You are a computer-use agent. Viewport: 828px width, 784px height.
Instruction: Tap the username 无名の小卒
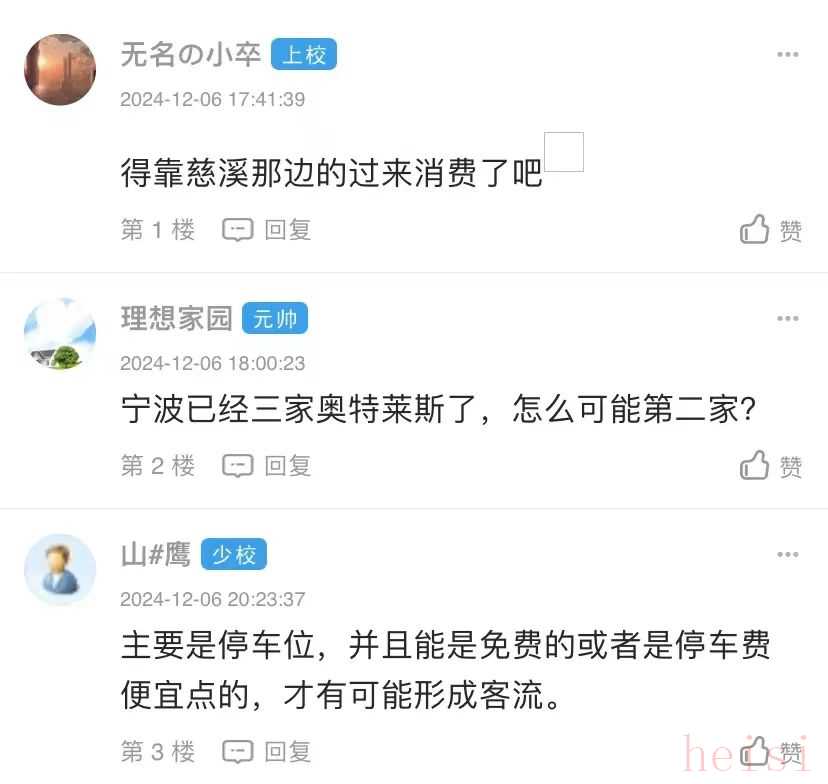[190, 54]
